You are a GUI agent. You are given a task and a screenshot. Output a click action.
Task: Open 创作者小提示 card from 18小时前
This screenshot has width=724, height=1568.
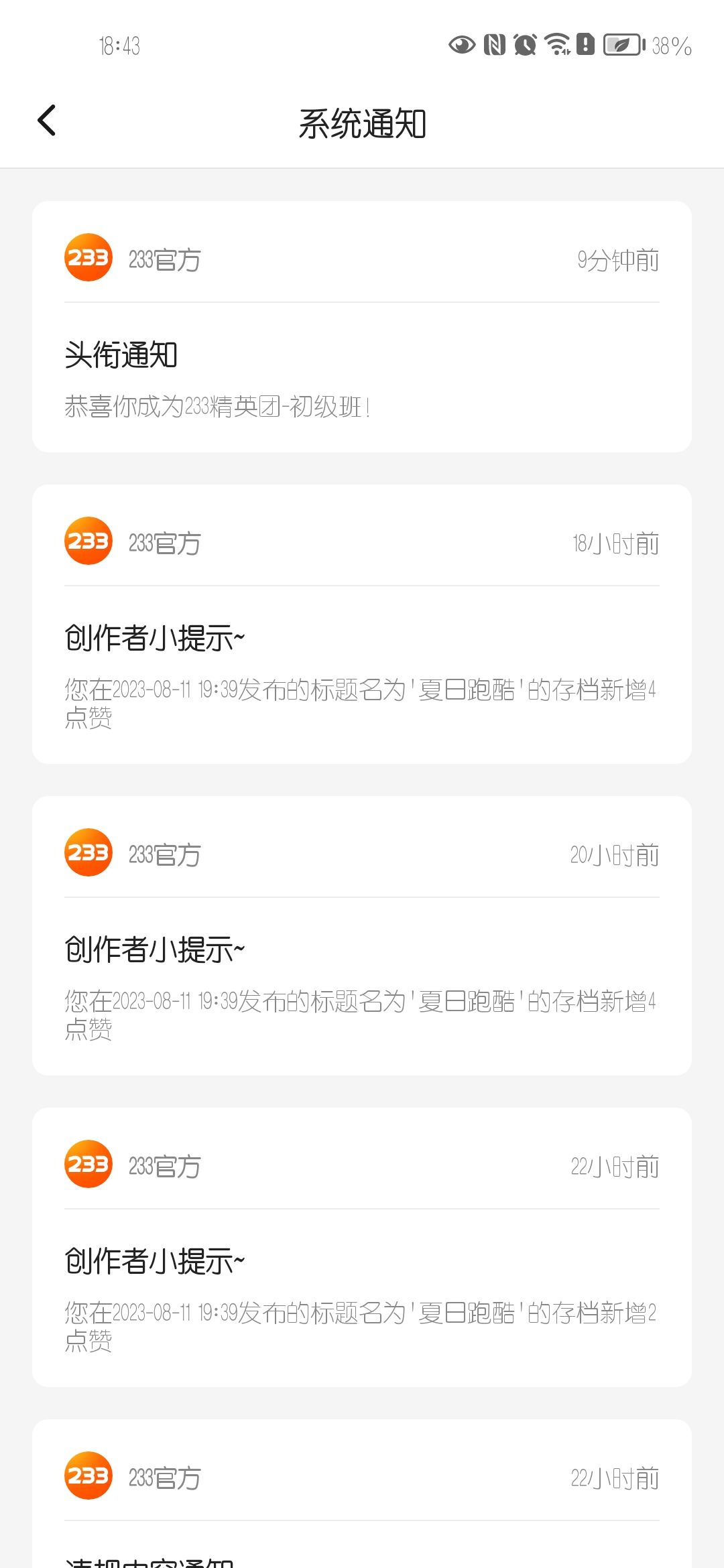(362, 670)
